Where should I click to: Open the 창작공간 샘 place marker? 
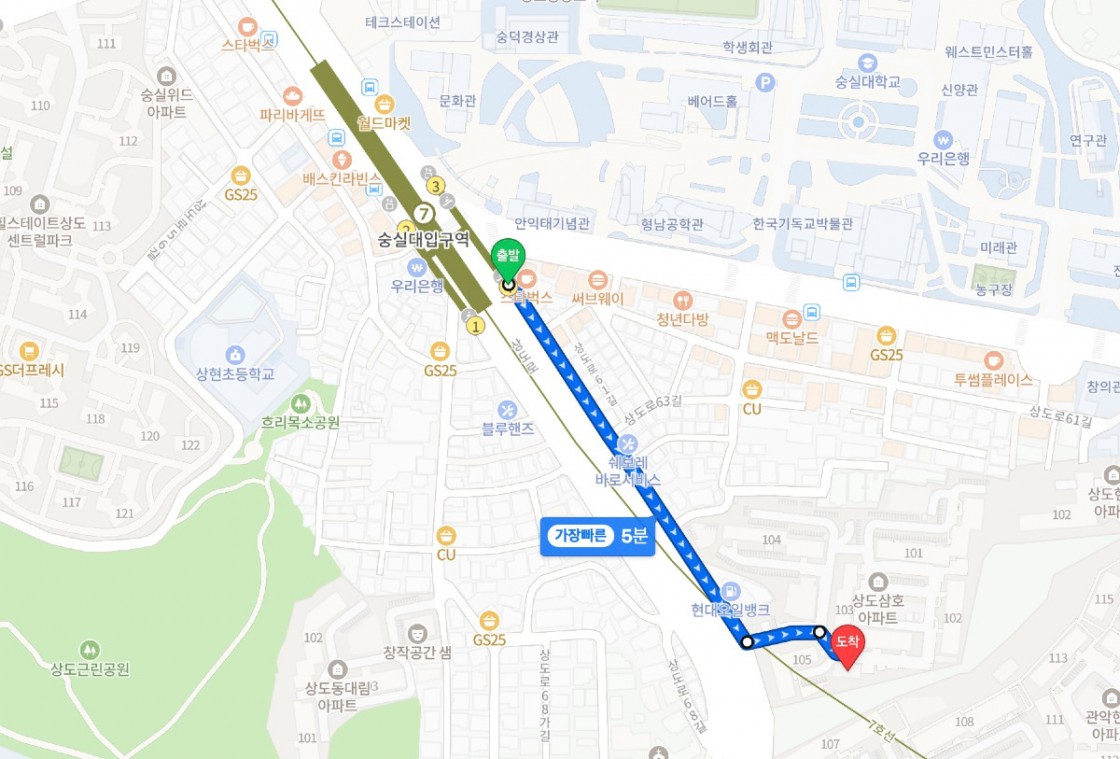click(417, 633)
